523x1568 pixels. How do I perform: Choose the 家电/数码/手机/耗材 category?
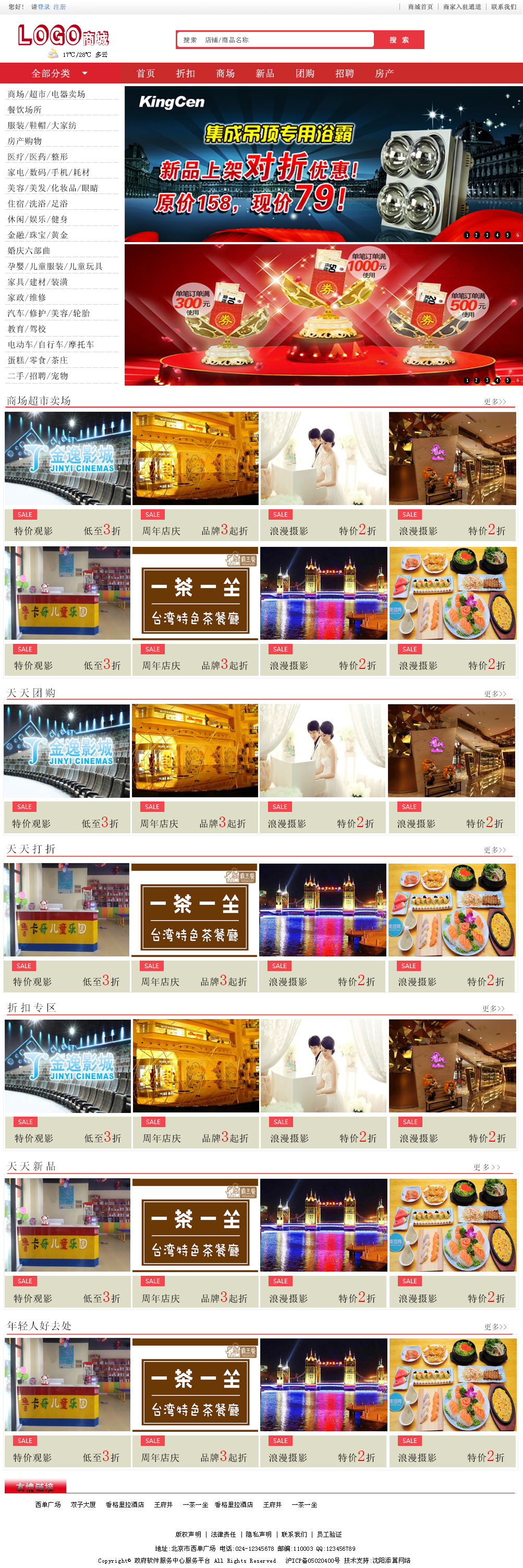[x=48, y=172]
